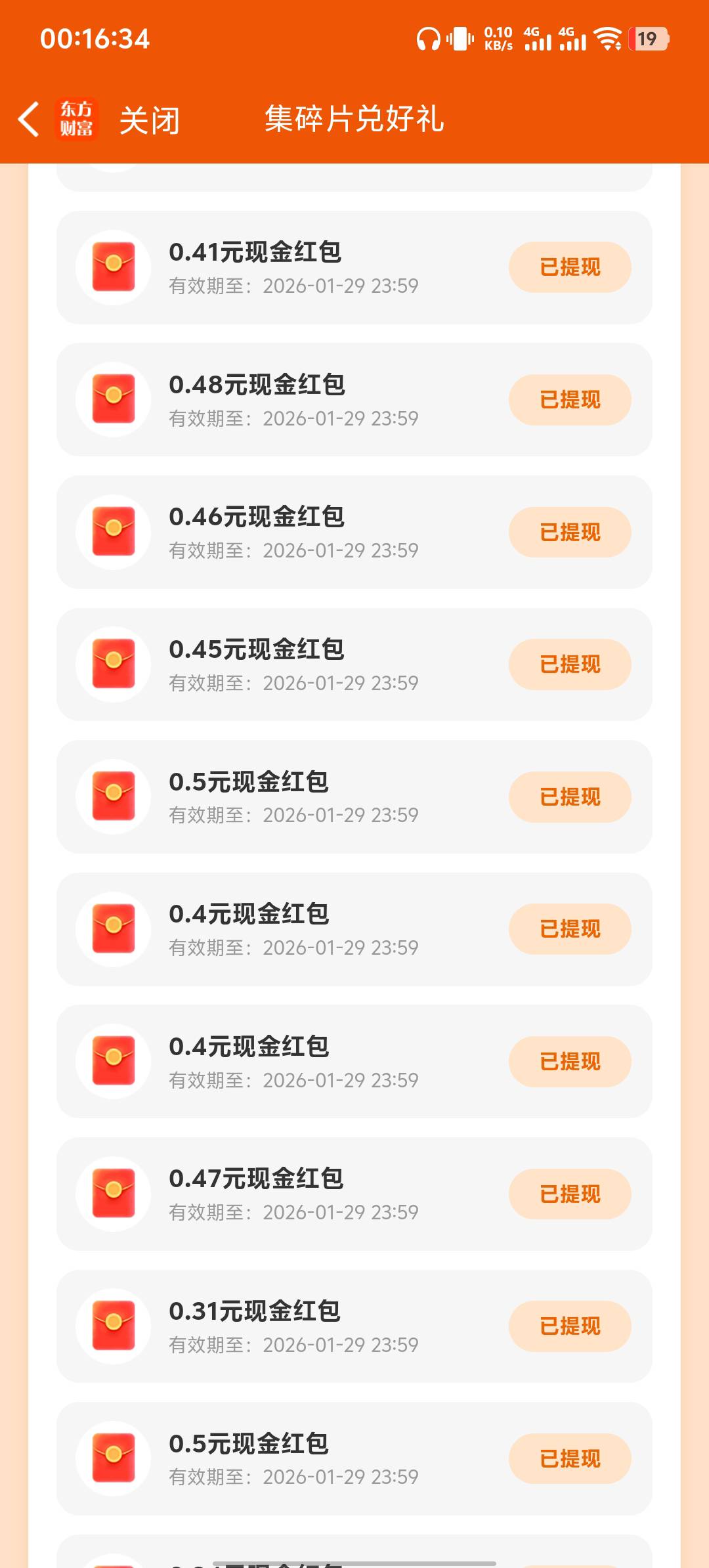The image size is (709, 1568).
Task: Choose 已提现 next to 0.45元现金红包
Action: 569,664
